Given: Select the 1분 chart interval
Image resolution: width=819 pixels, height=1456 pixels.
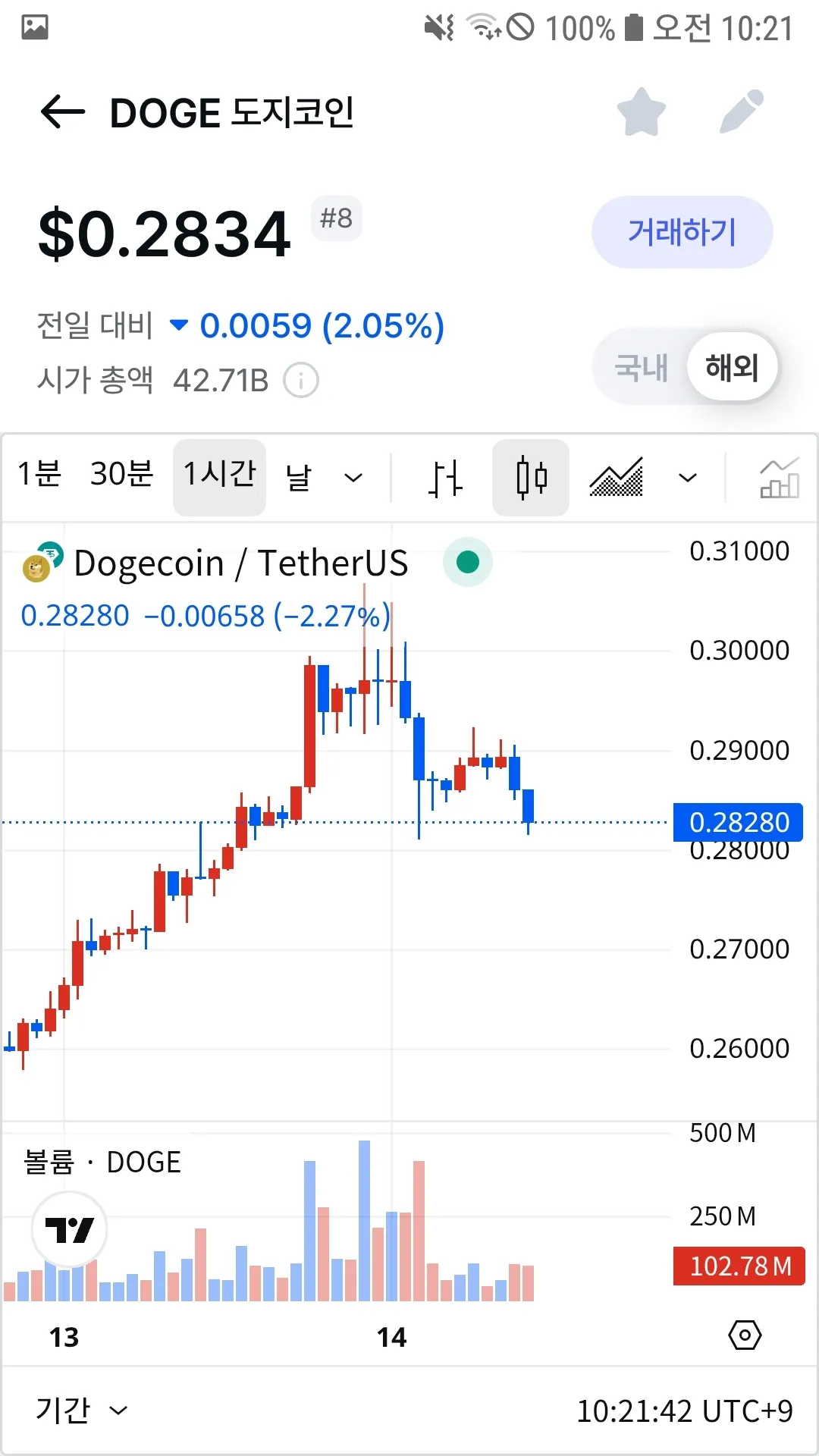Looking at the screenshot, I should click(x=39, y=475).
